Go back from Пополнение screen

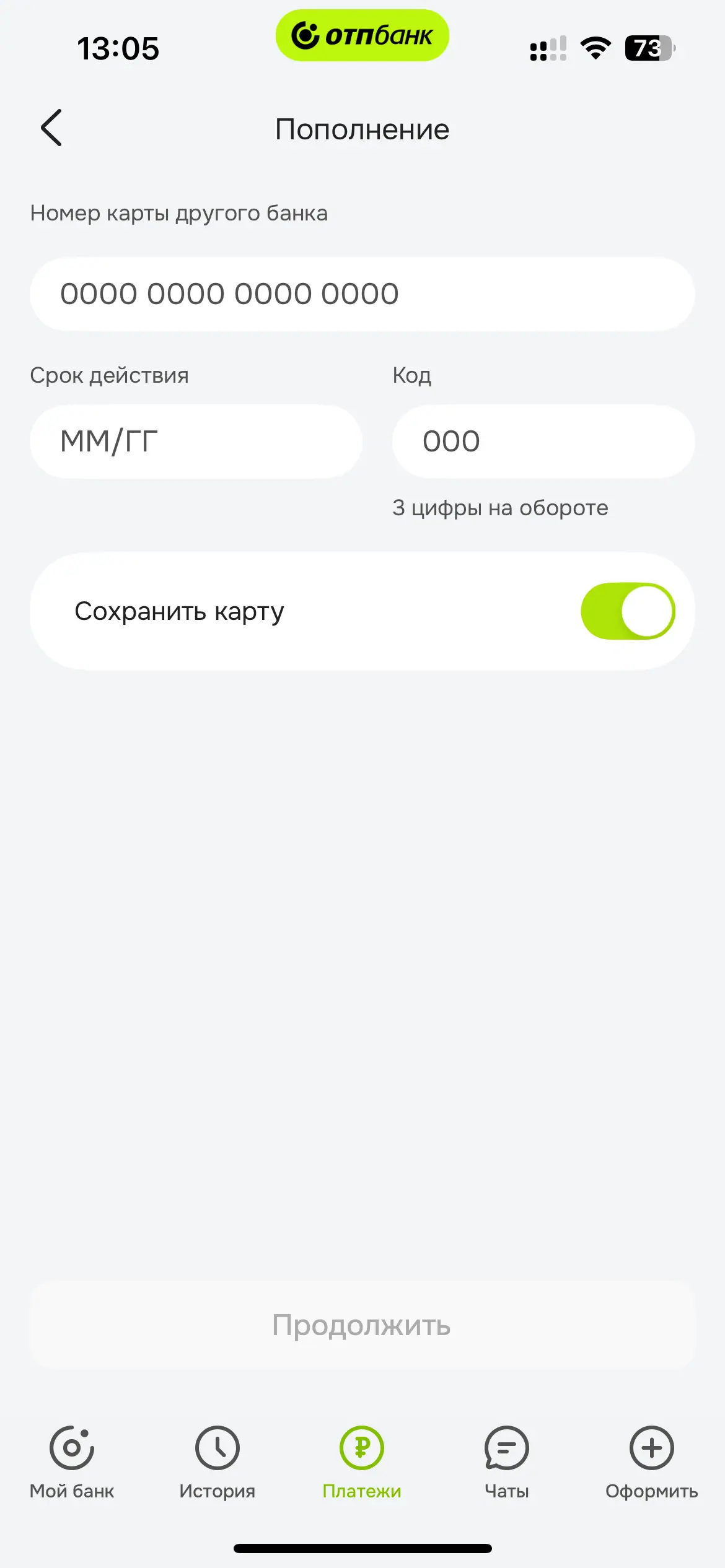(51, 128)
